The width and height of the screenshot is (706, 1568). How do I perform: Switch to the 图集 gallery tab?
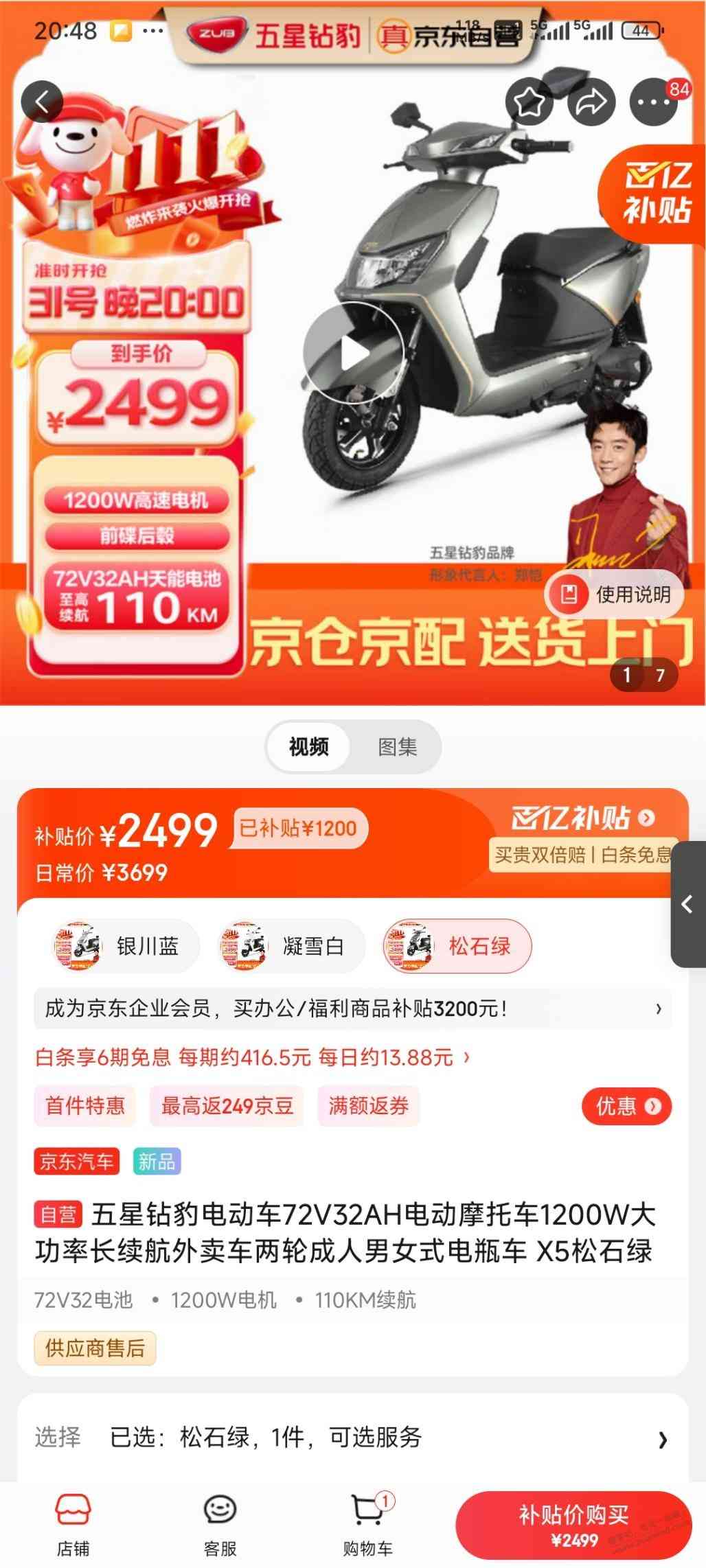397,747
